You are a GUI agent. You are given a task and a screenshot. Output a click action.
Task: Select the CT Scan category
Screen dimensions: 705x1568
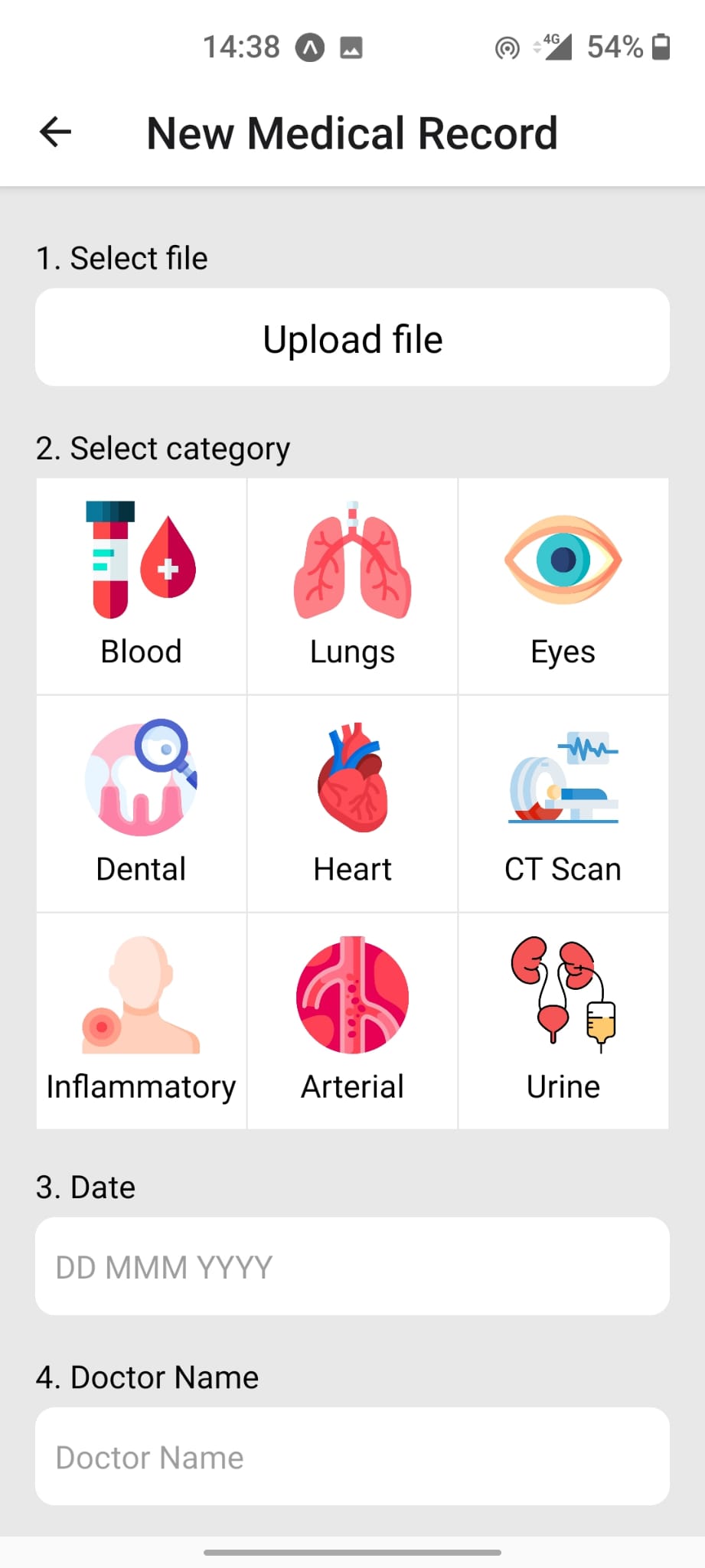point(563,804)
